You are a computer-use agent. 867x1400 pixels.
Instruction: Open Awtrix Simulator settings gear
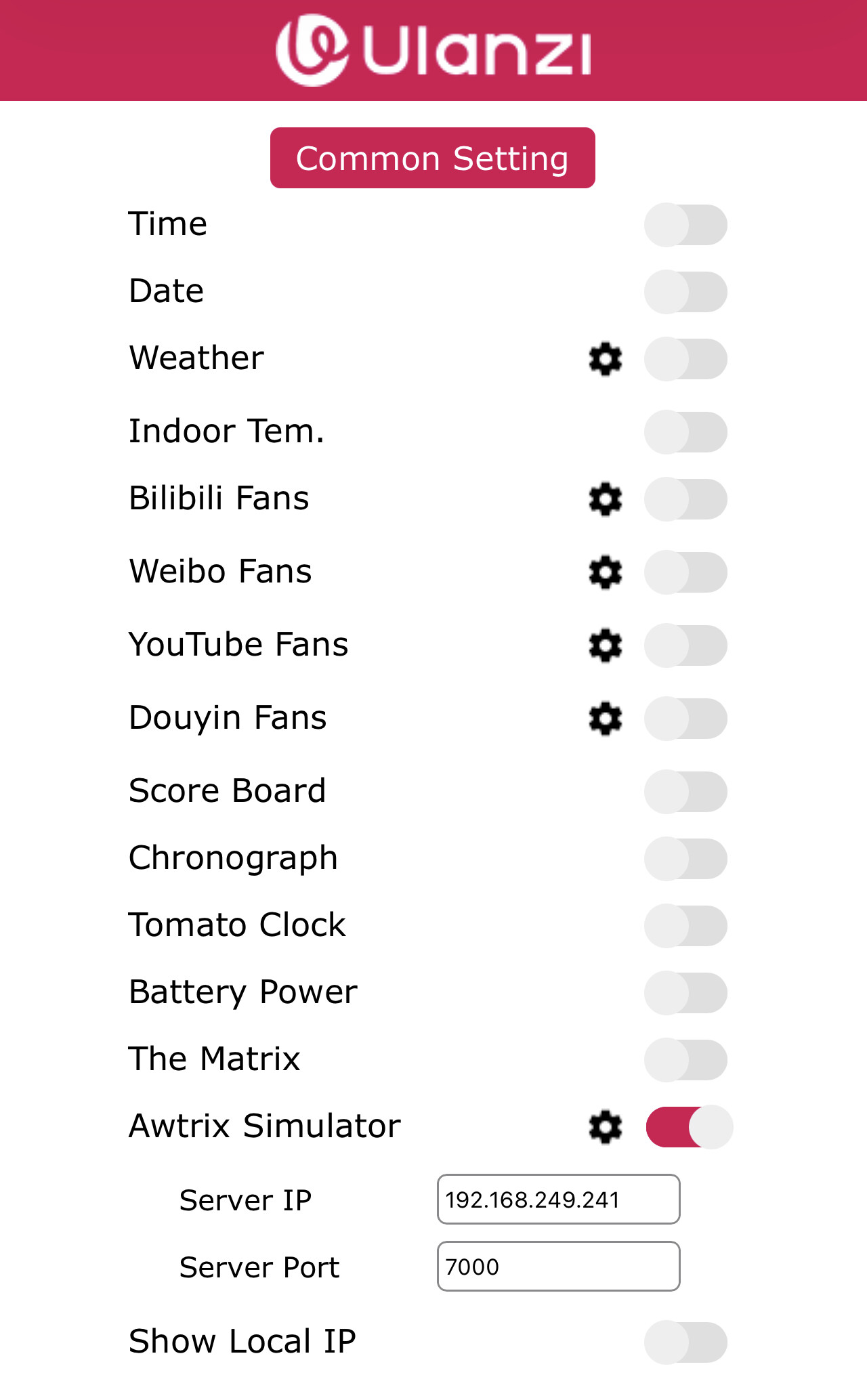pos(605,1127)
